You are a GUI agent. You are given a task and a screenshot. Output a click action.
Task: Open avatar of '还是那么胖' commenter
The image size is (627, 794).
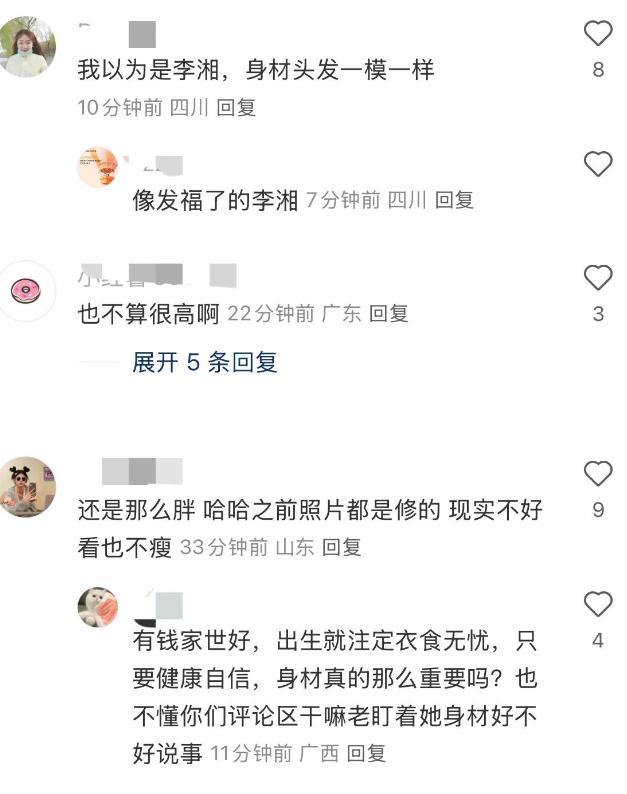point(27,486)
